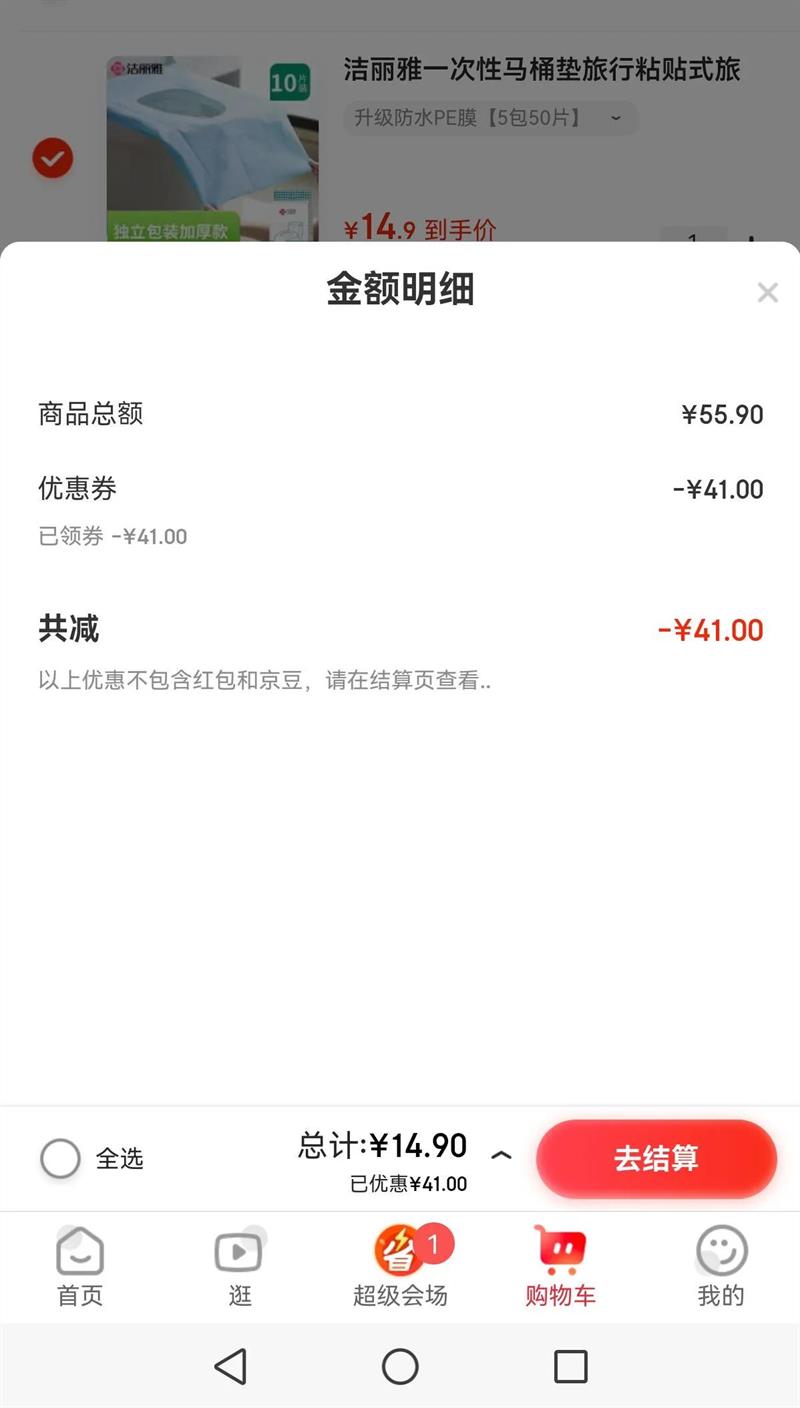Uncheck the 洁丽雅 toilet seat cover item
Screen dimensions: 800x1408
tap(52, 158)
